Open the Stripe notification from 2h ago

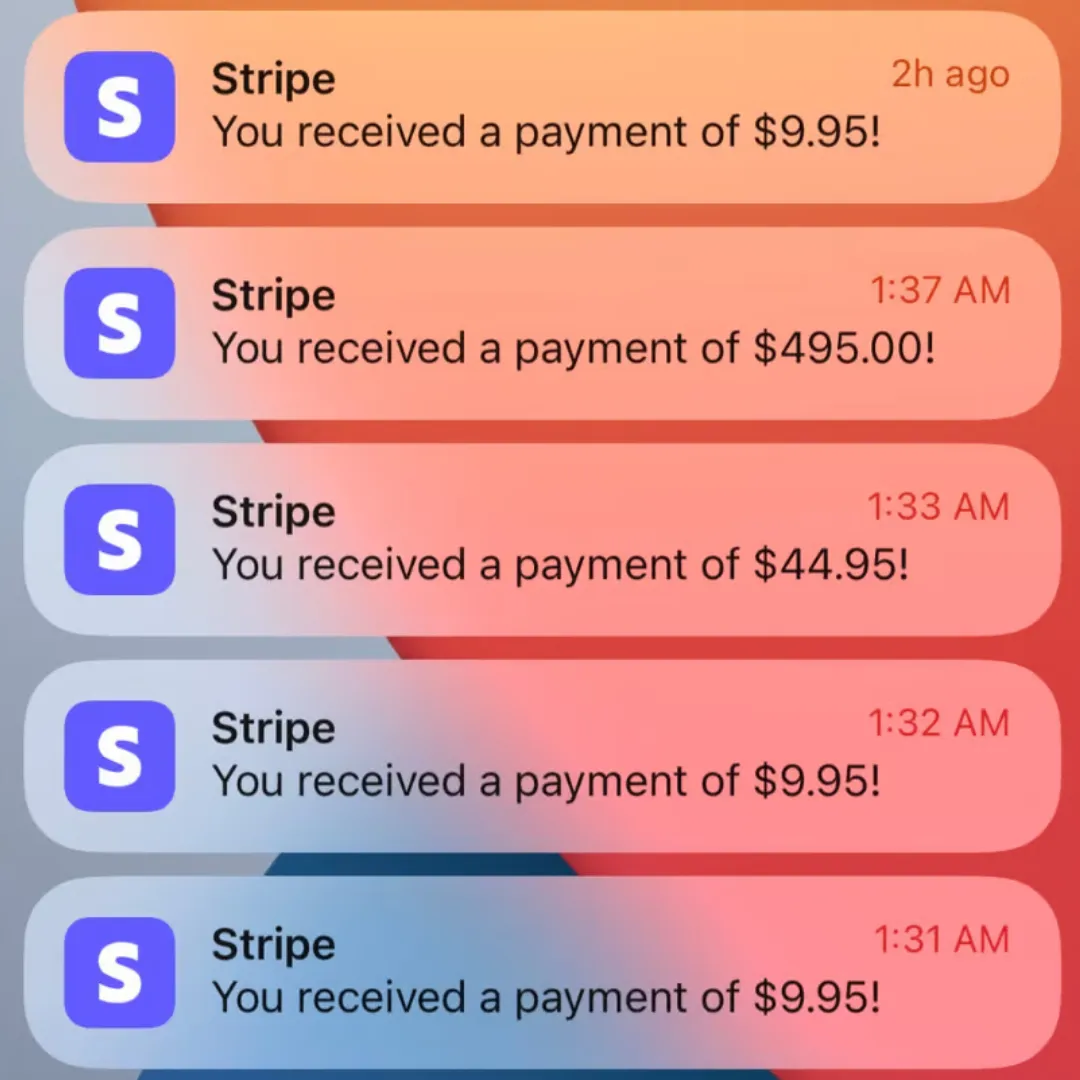click(540, 107)
